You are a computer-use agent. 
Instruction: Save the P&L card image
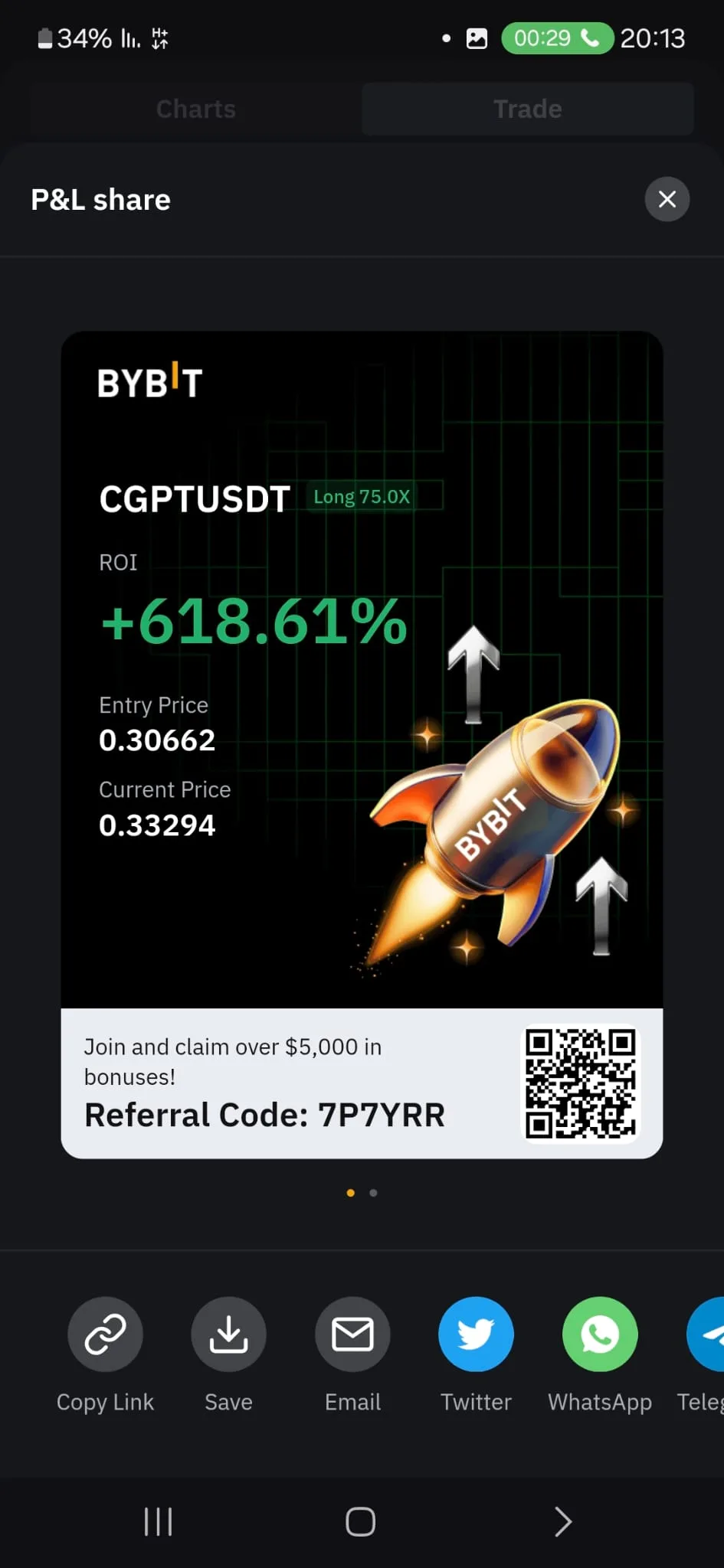[228, 1334]
